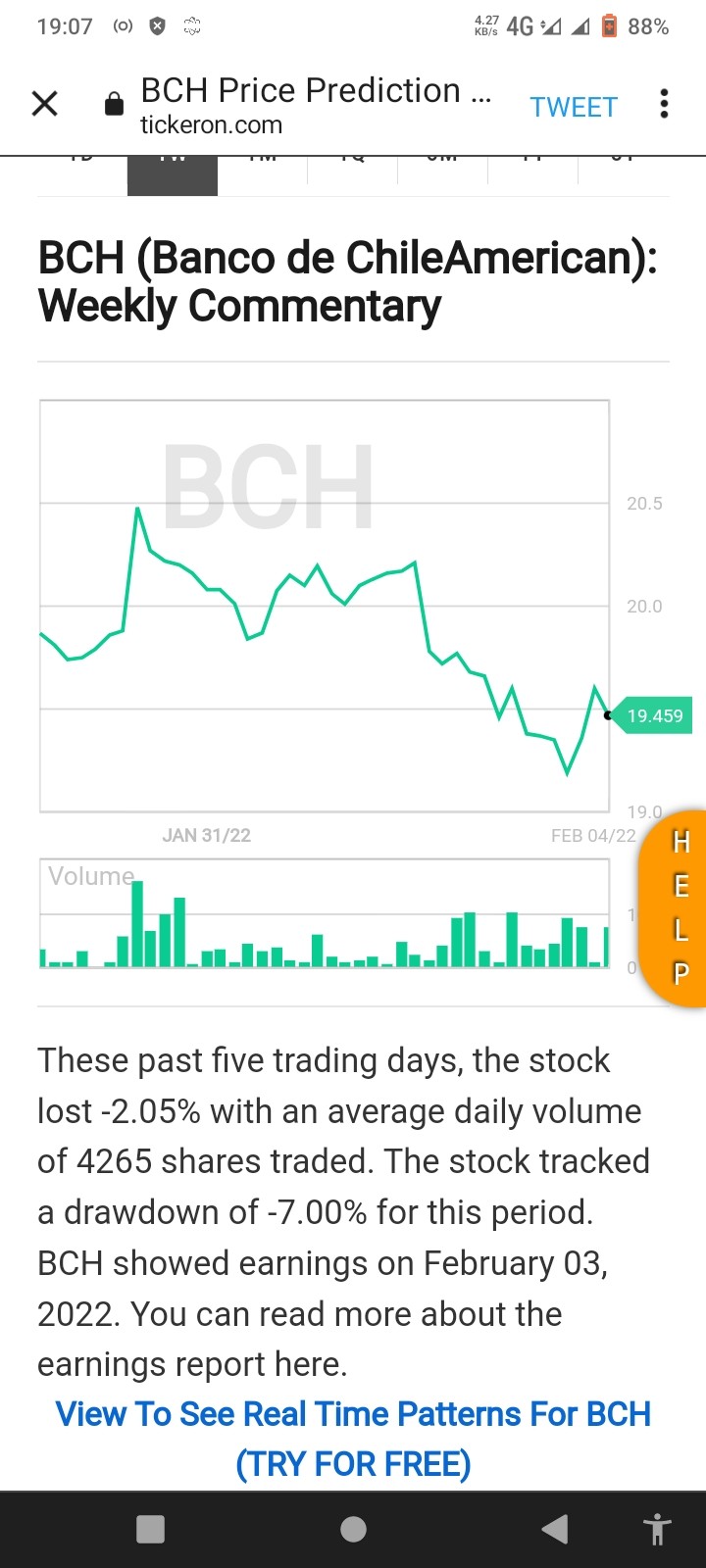Go back using the system back button

pyautogui.click(x=555, y=1529)
